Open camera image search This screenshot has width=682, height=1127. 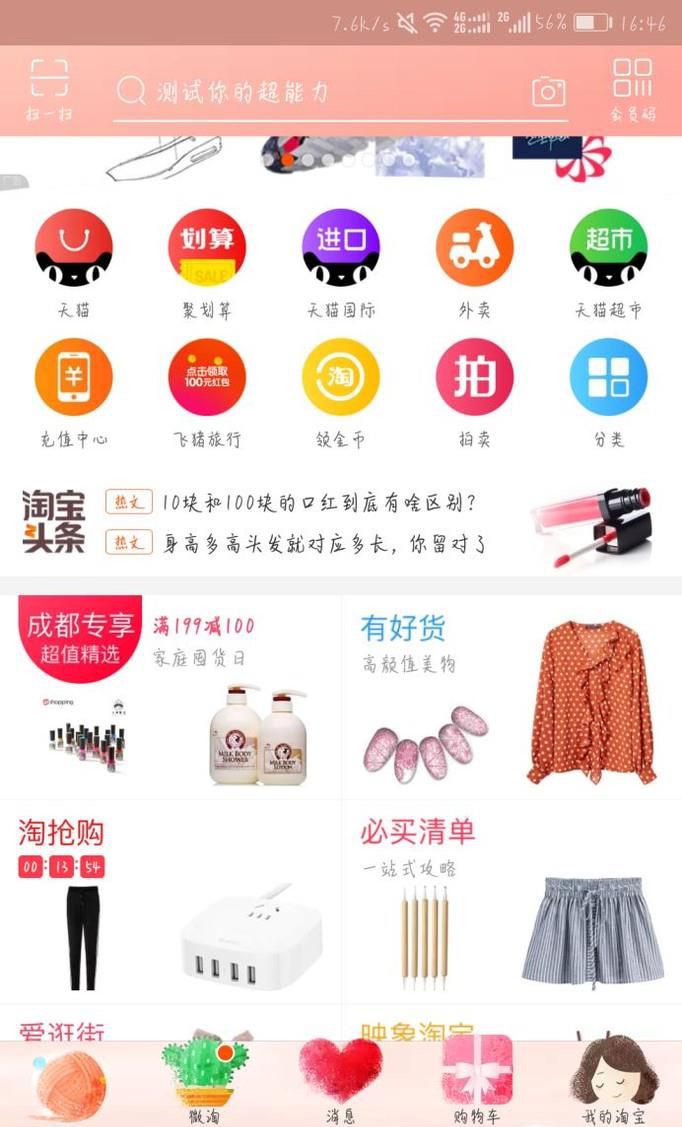pos(548,91)
